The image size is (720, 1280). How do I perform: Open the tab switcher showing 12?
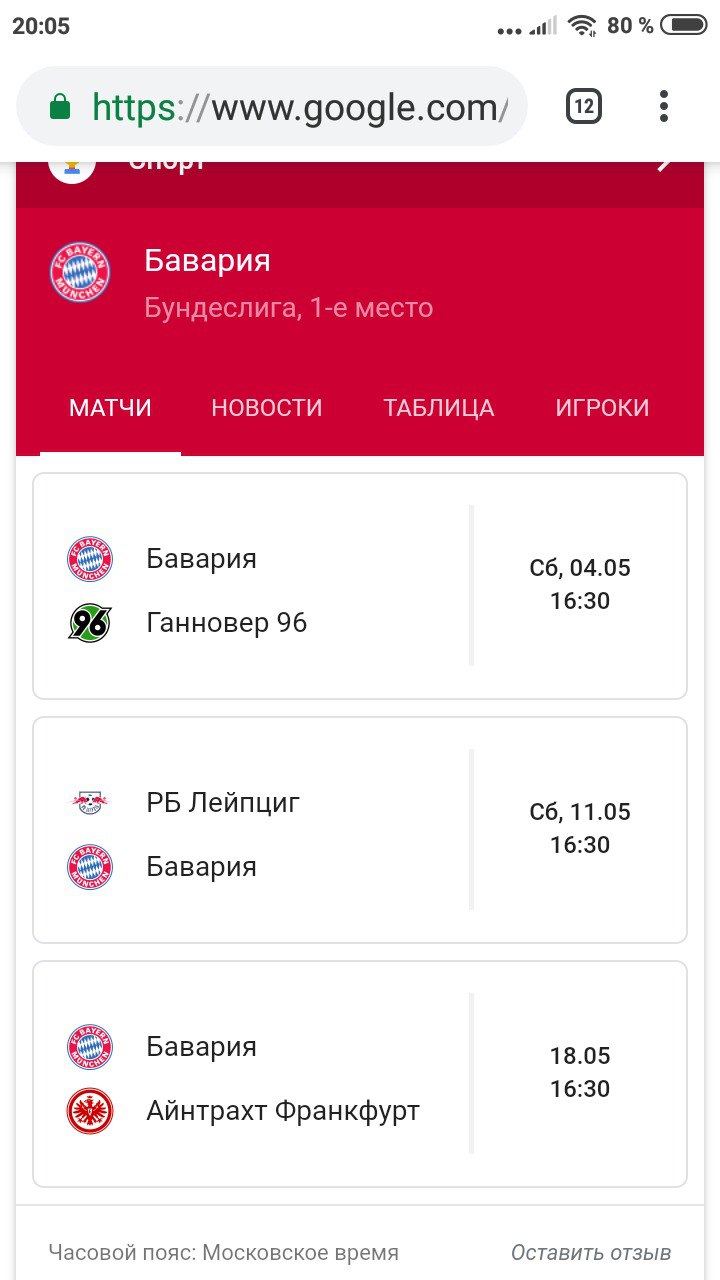pos(584,106)
